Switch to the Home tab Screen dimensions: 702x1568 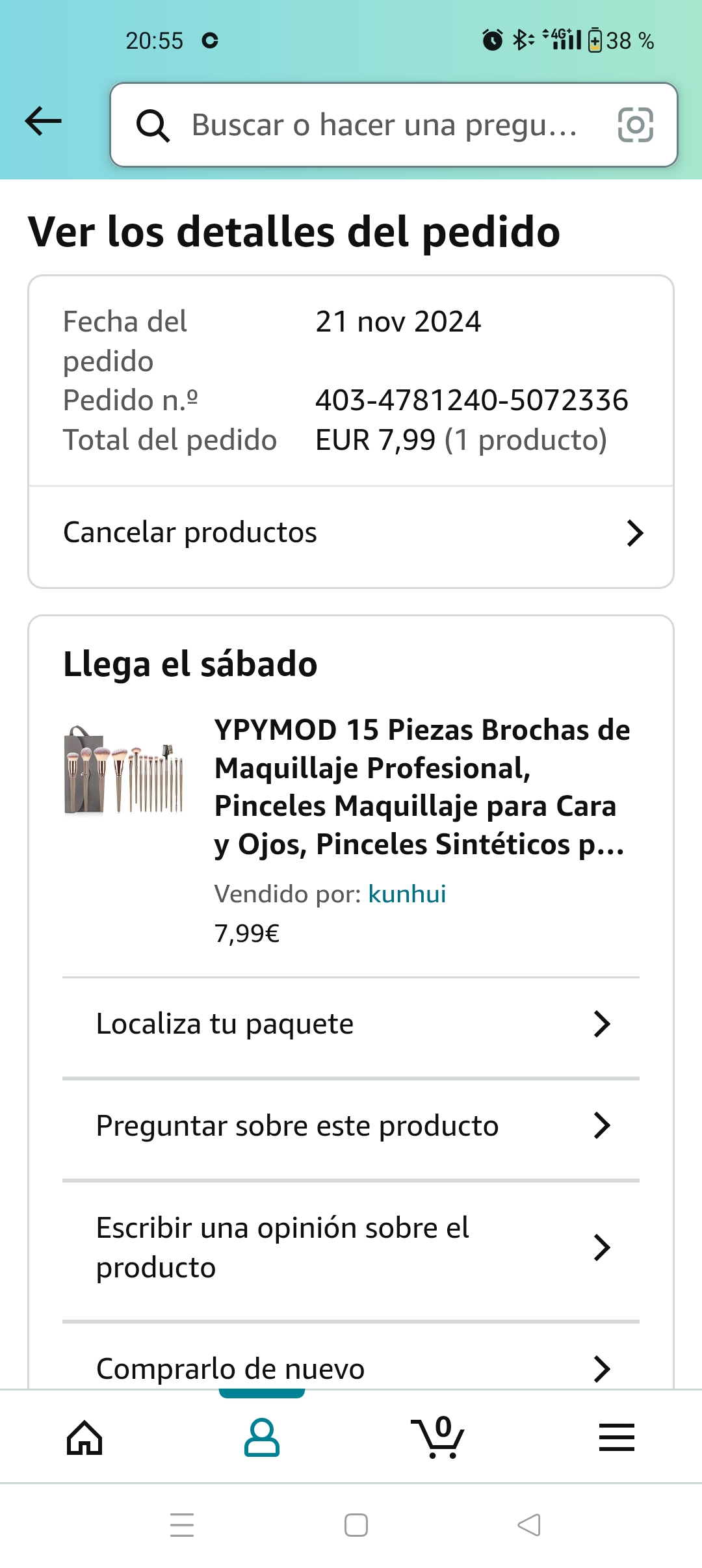pyautogui.click(x=84, y=1437)
